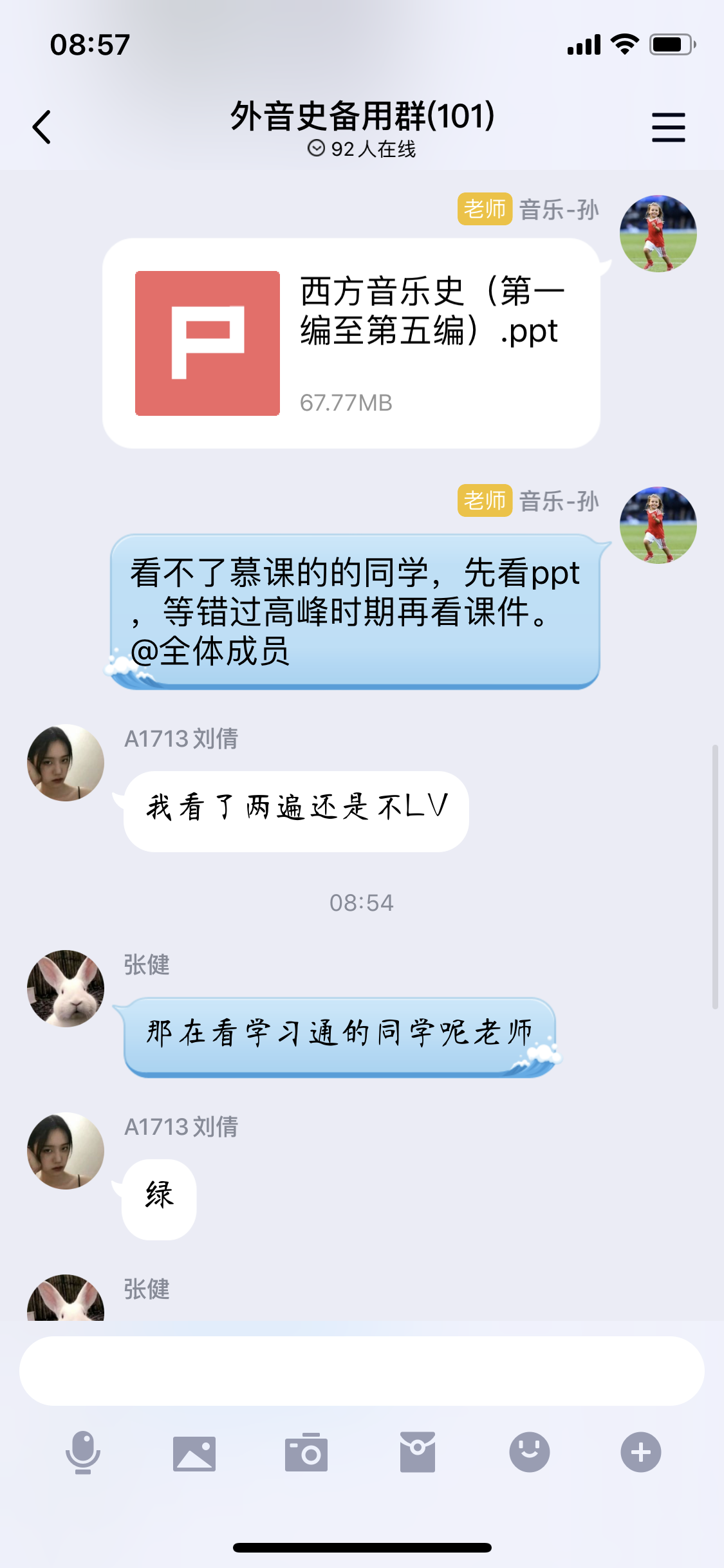This screenshot has height=1568, width=724.
Task: View teacher 音乐-孙's avatar beside the ppt file
Action: point(658,234)
